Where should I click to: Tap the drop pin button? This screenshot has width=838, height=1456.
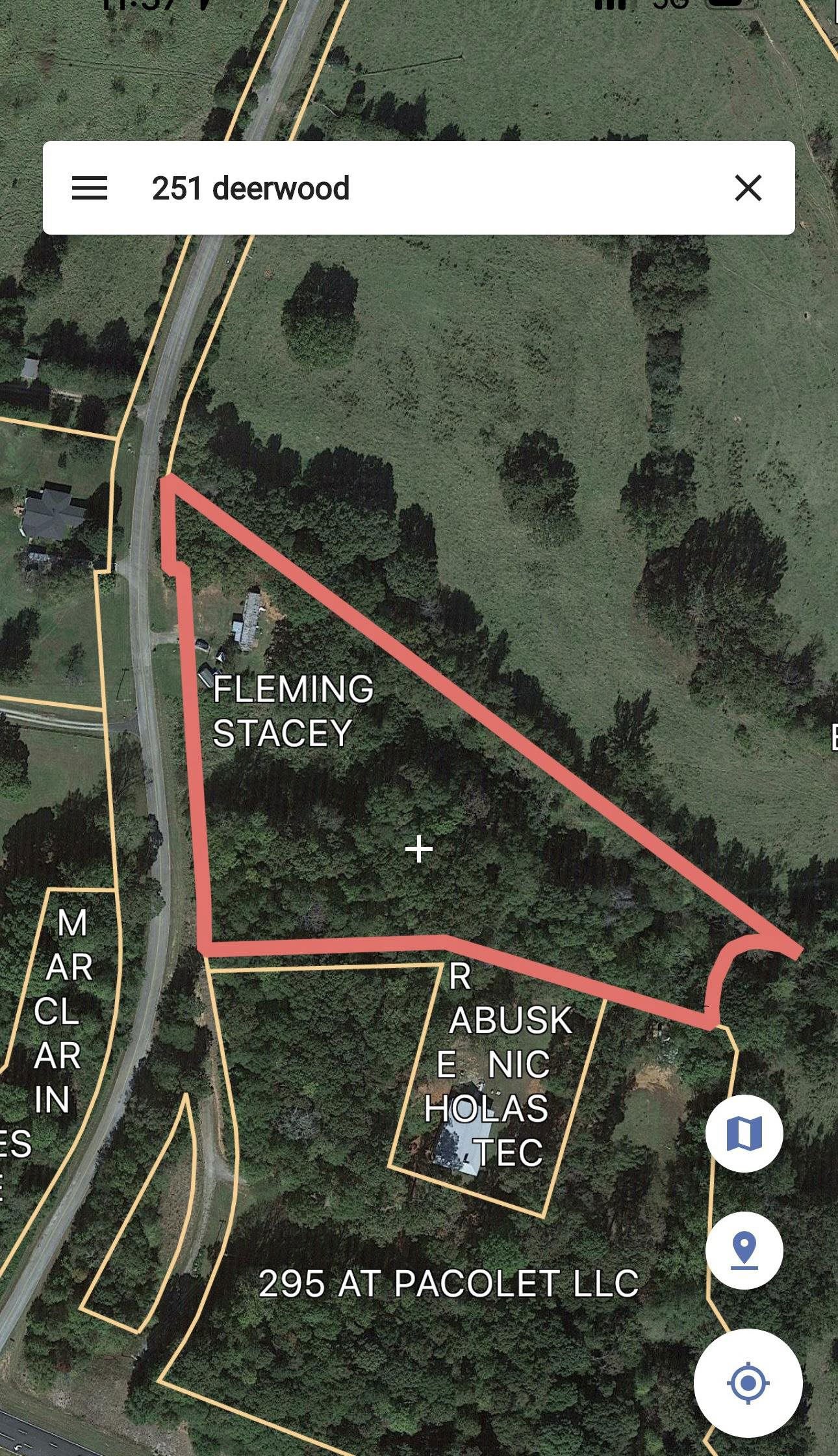click(744, 1250)
